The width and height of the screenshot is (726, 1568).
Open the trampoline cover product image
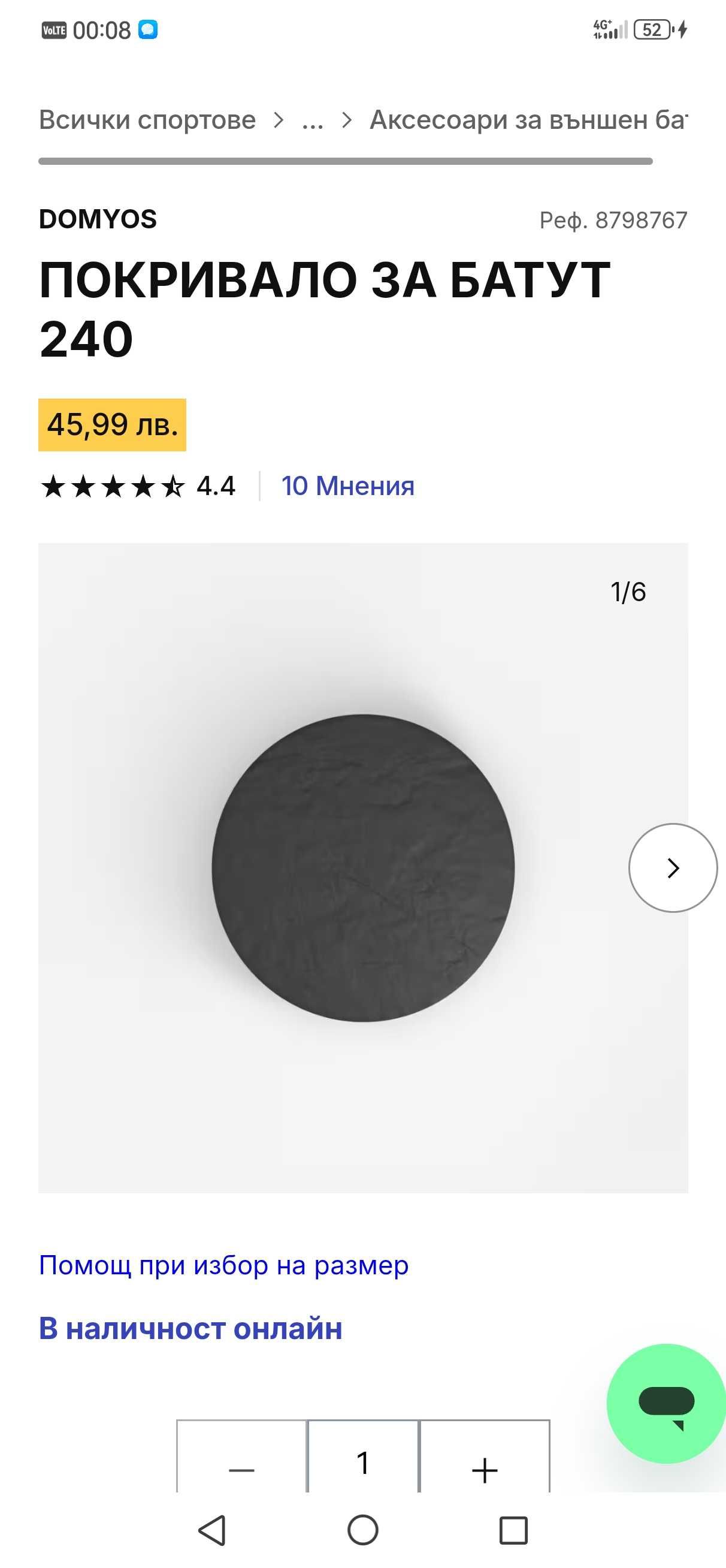coord(362,868)
